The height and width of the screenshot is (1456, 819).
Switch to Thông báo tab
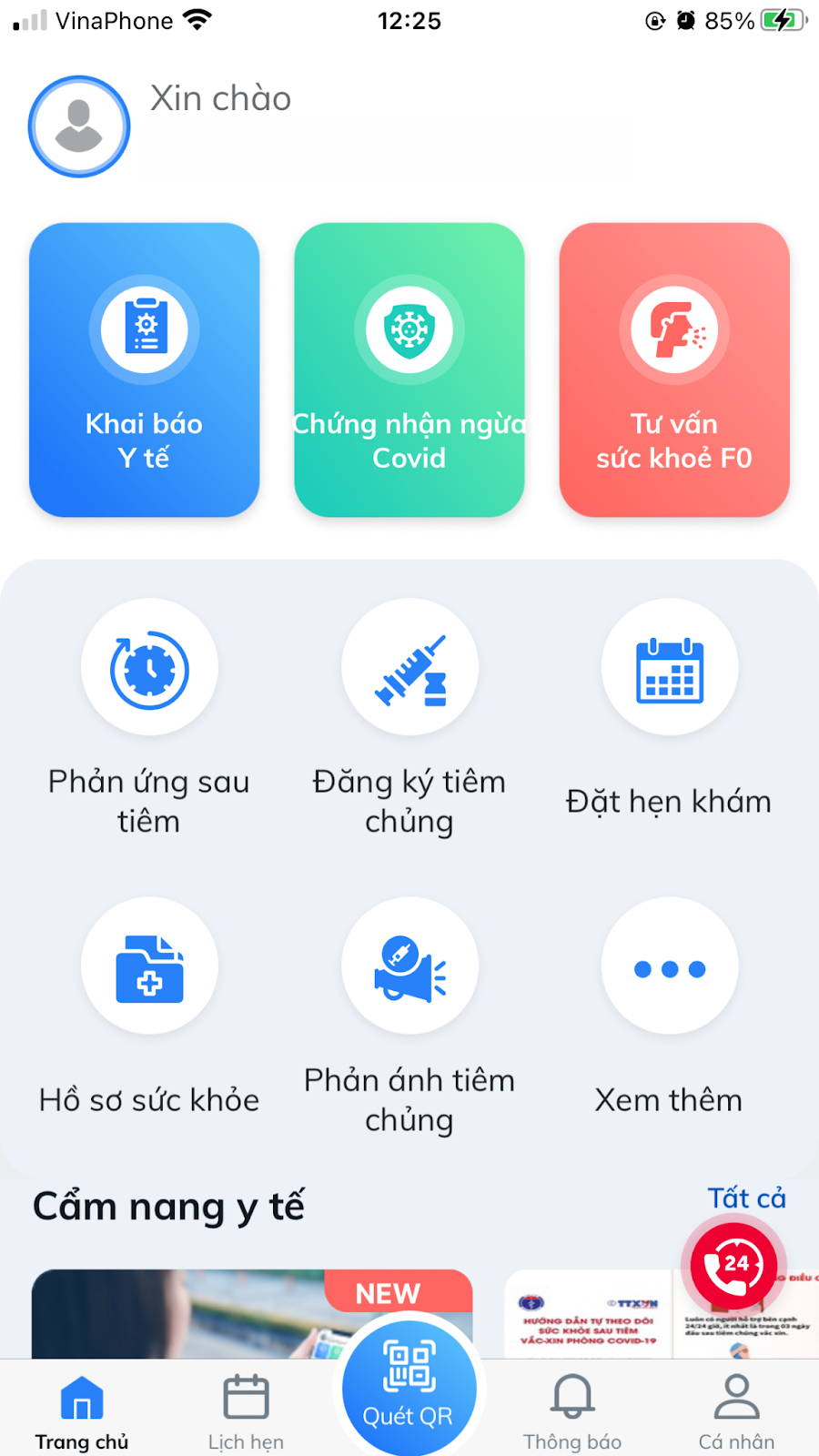572,1410
